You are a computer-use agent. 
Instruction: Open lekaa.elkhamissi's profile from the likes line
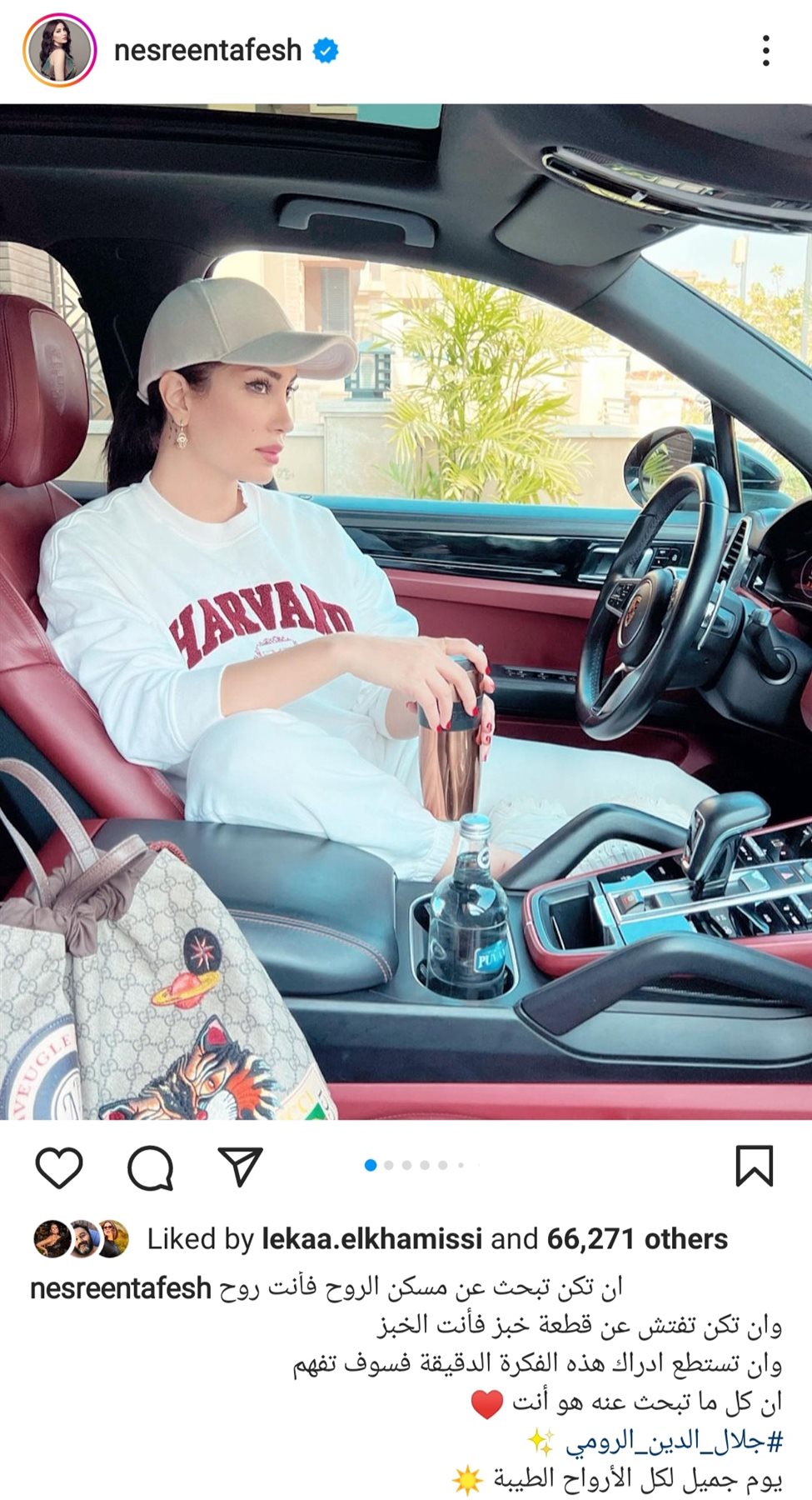371,1239
